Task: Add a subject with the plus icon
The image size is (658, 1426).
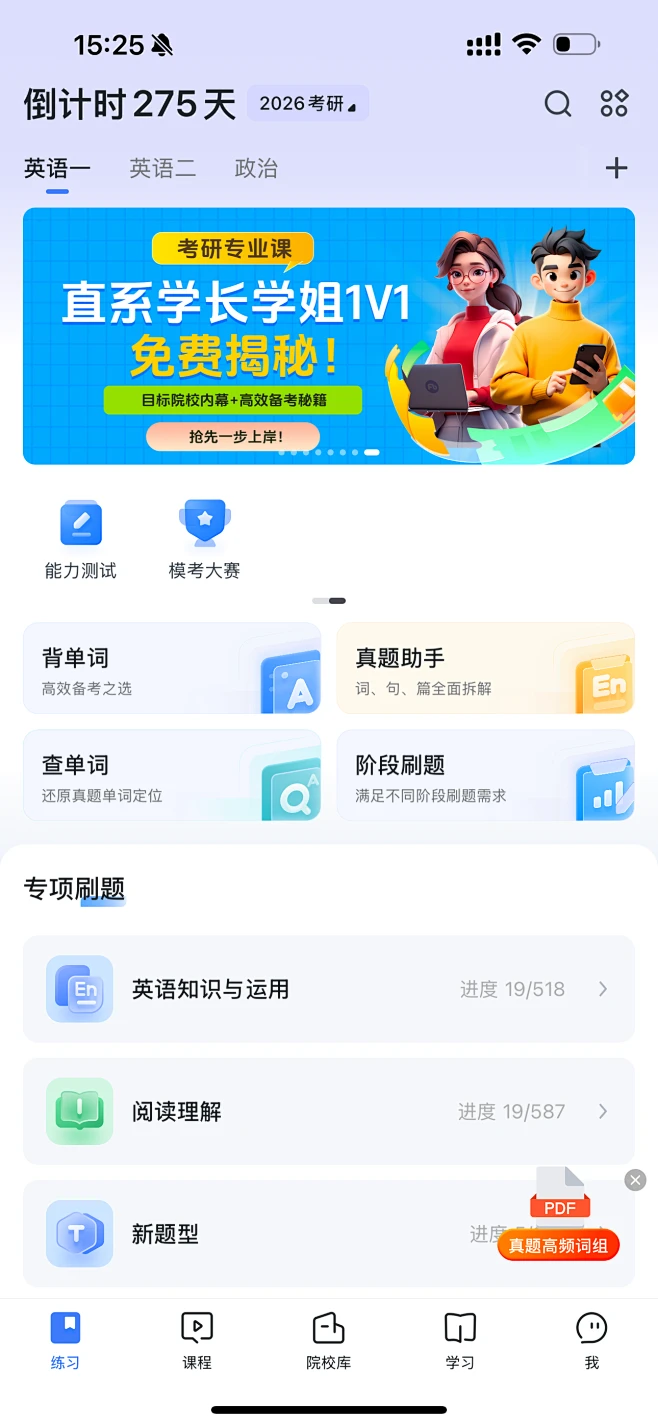Action: click(x=616, y=169)
